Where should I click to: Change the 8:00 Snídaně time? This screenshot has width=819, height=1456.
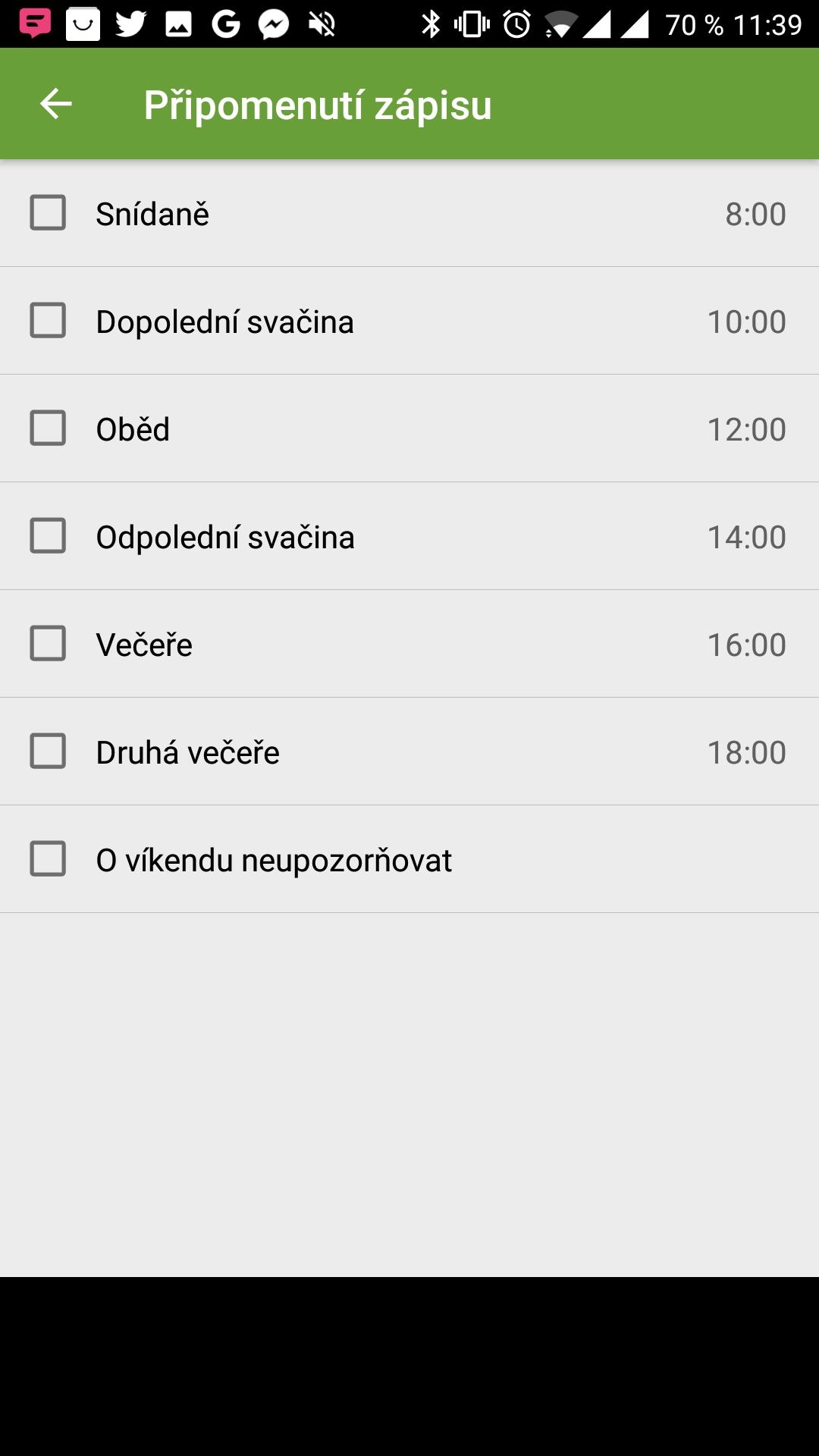755,214
